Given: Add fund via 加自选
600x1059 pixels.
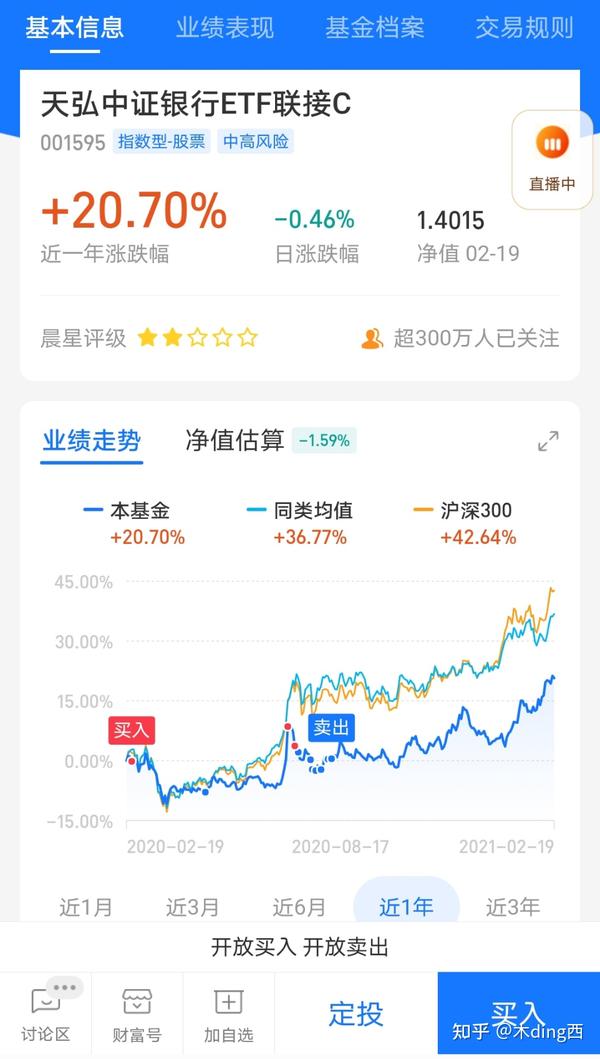Looking at the screenshot, I should (228, 1015).
